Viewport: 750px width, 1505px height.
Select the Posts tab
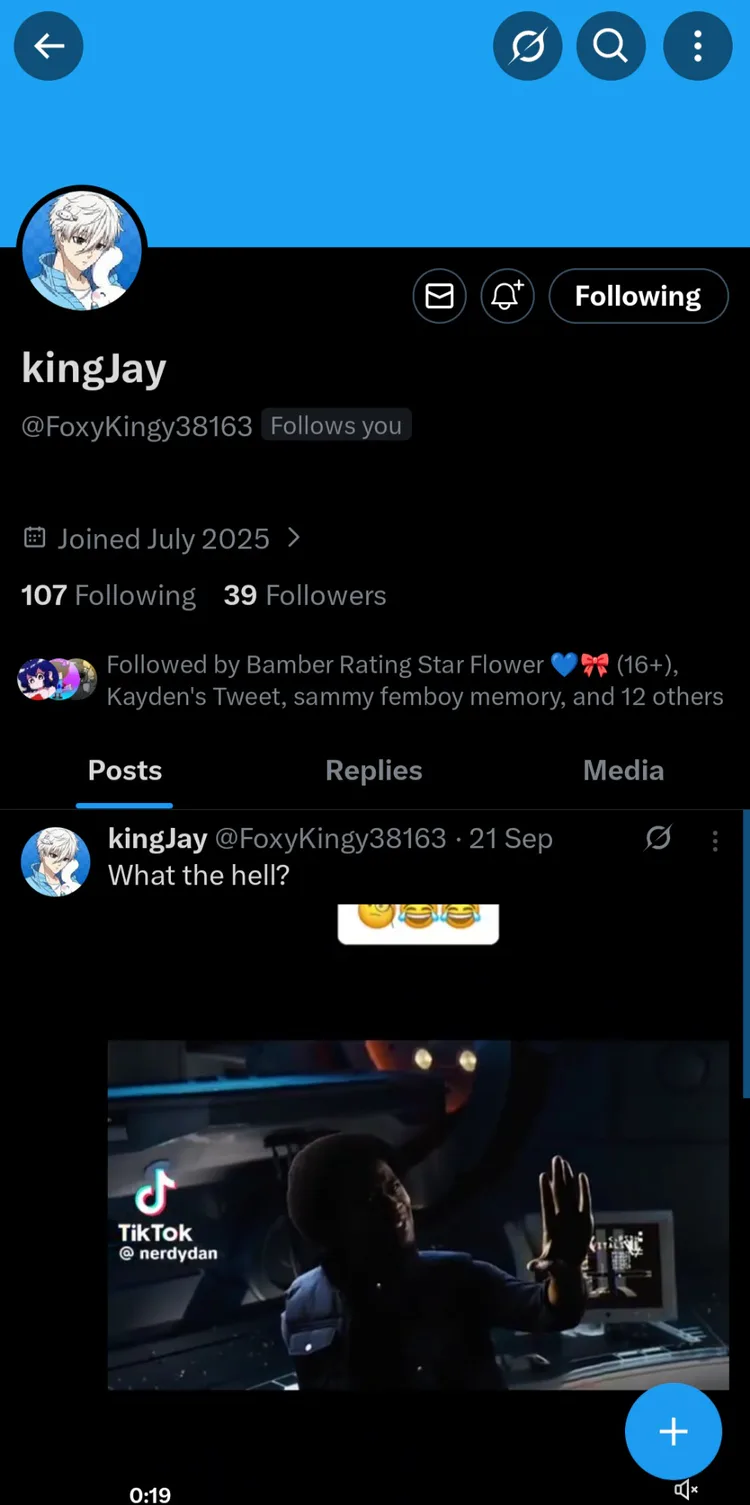pyautogui.click(x=125, y=771)
